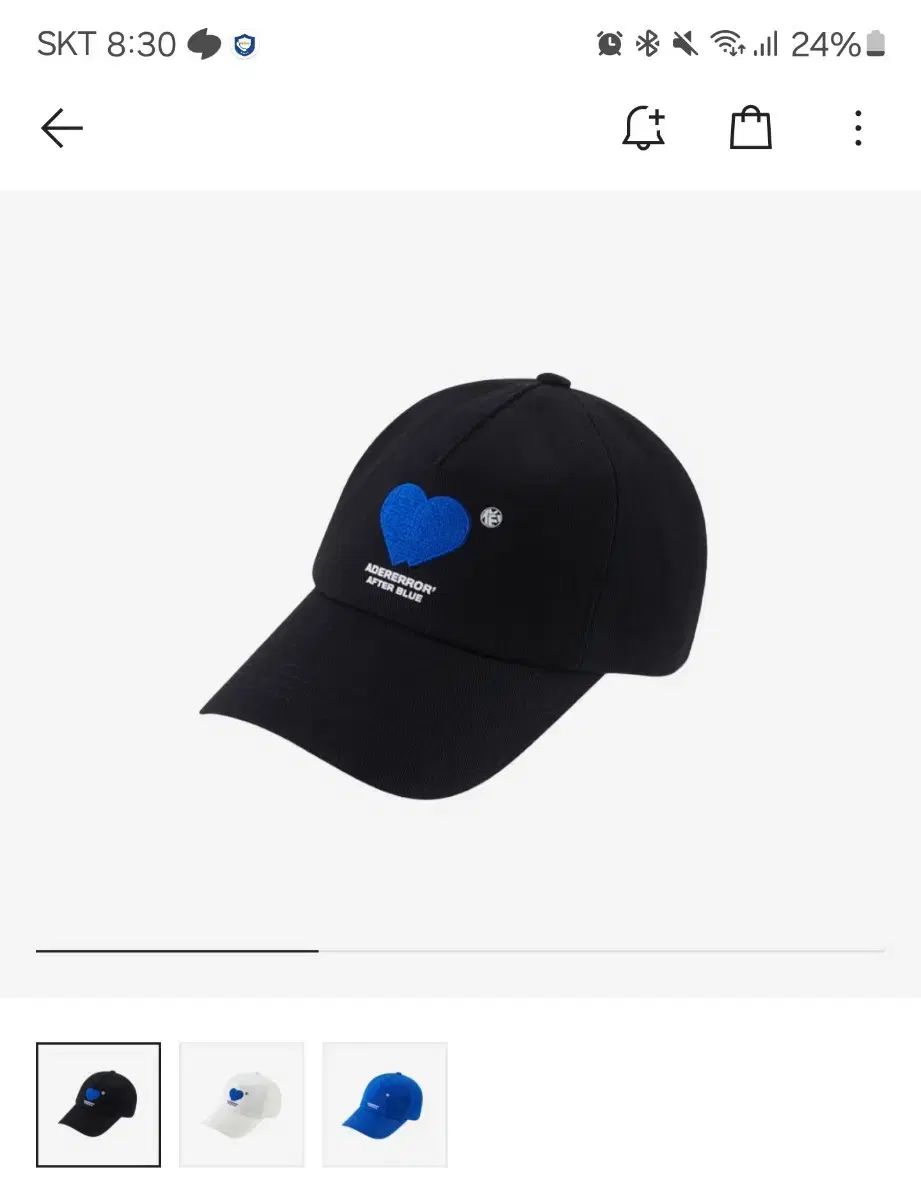Image resolution: width=921 pixels, height=1200 pixels.
Task: Select the white cap thumbnail
Action: coord(241,1104)
